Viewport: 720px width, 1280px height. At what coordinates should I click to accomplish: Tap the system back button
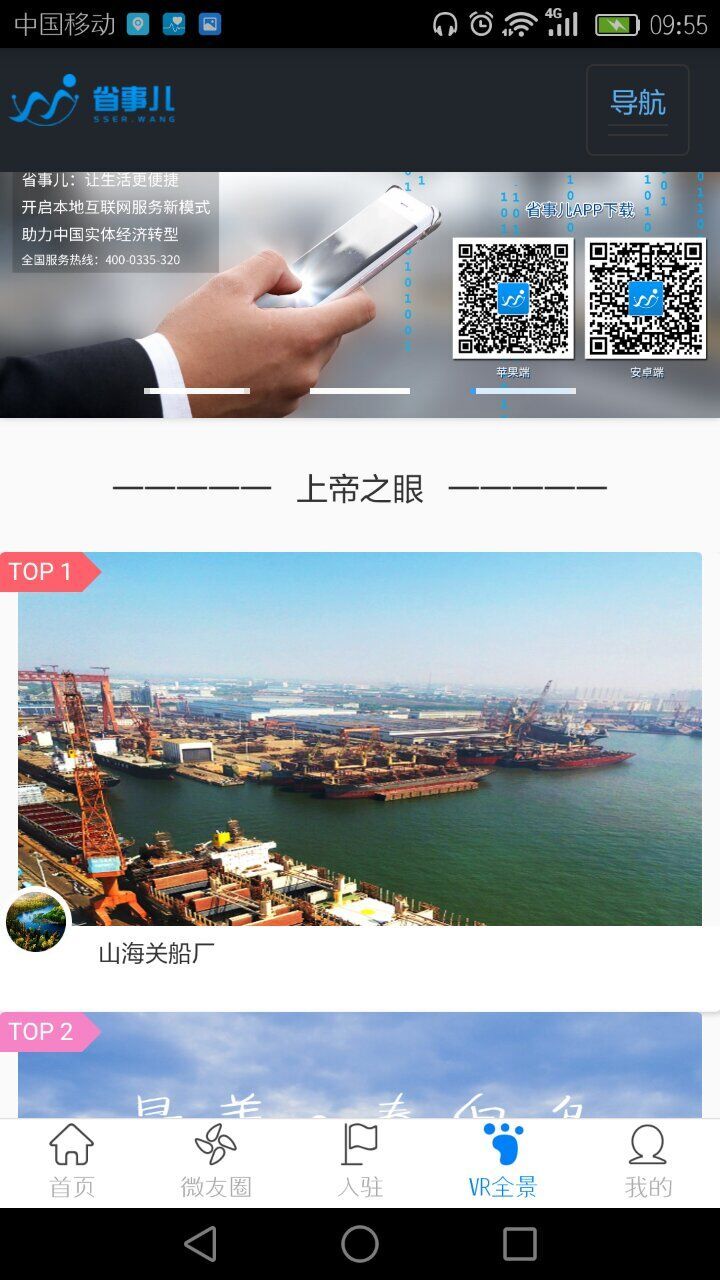tap(200, 1244)
